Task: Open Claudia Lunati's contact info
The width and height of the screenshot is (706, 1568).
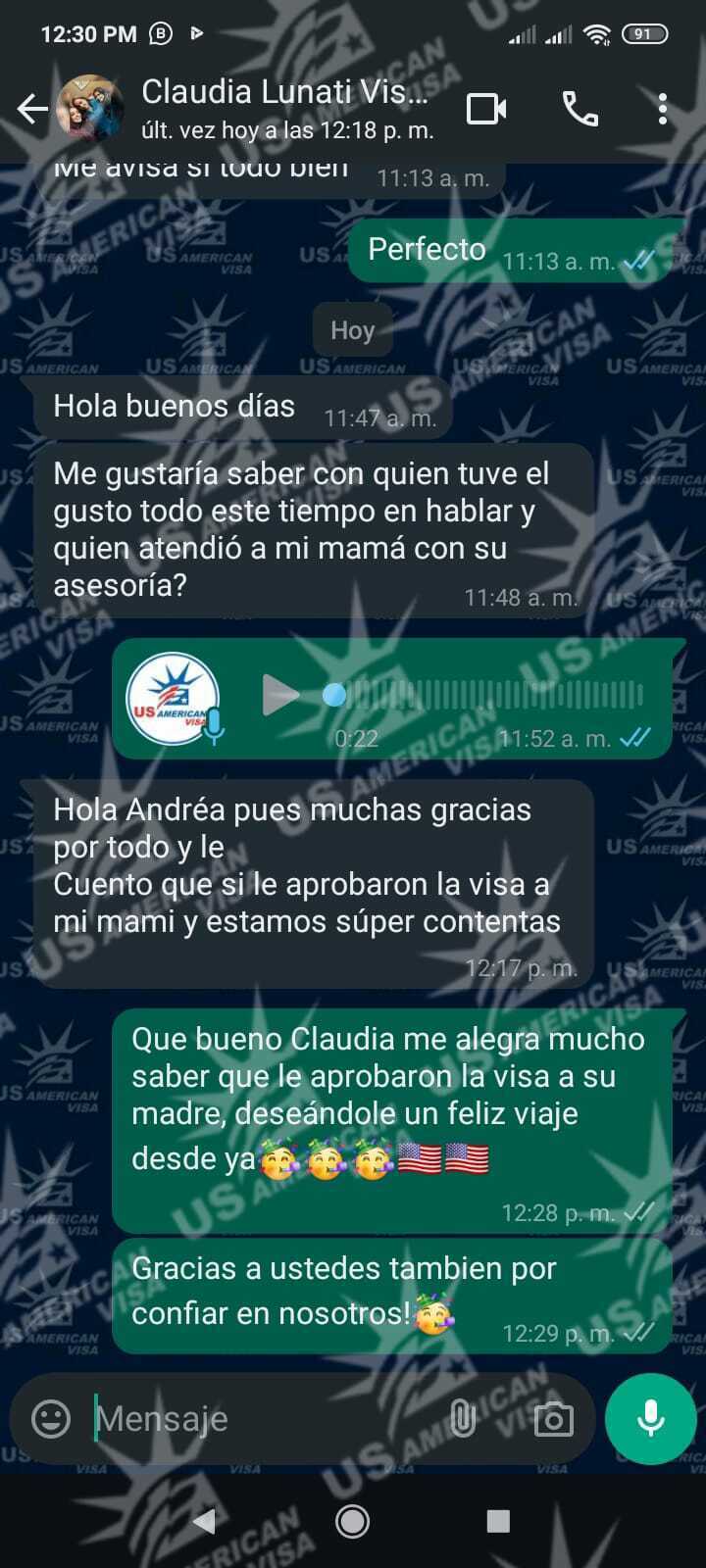Action: pyautogui.click(x=284, y=108)
